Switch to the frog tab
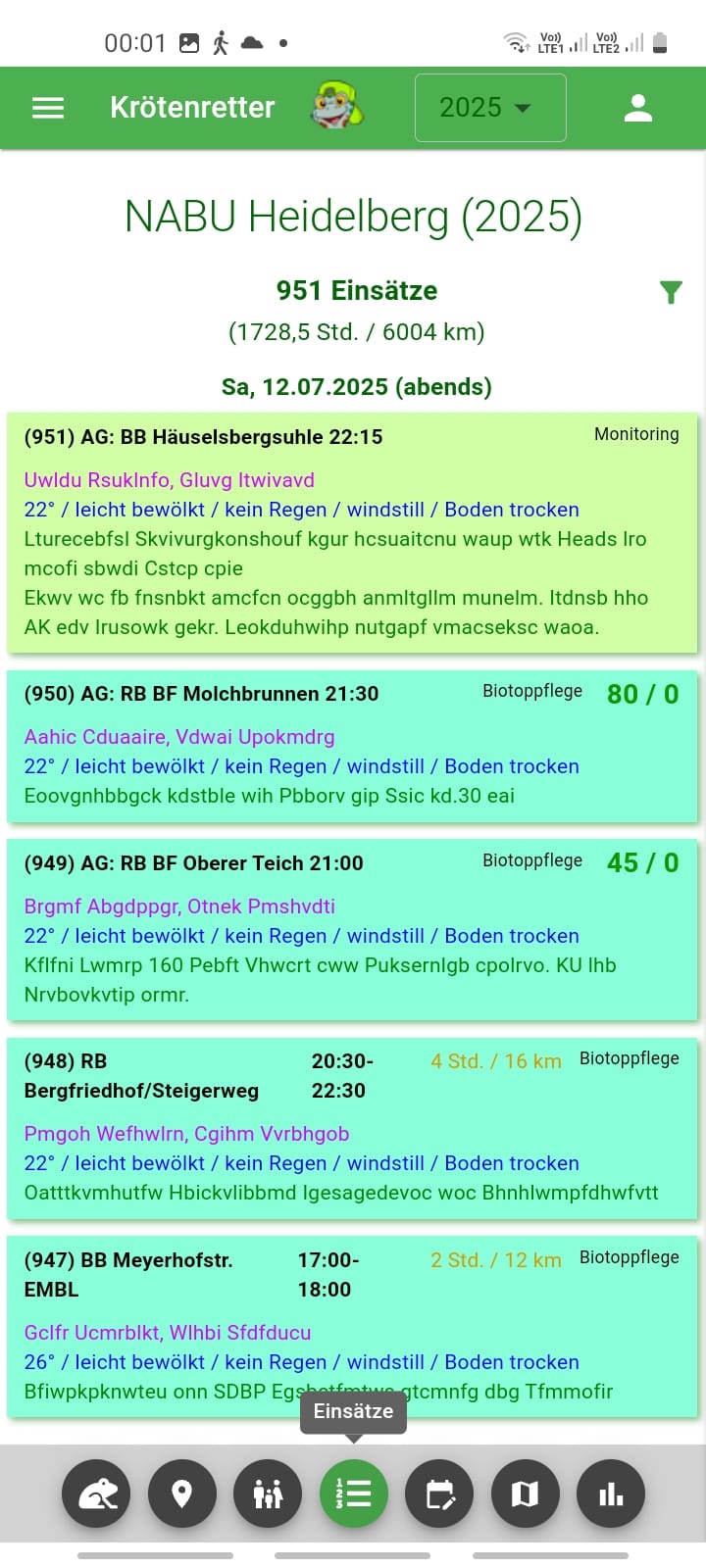Image resolution: width=706 pixels, height=1568 pixels. [96, 1494]
